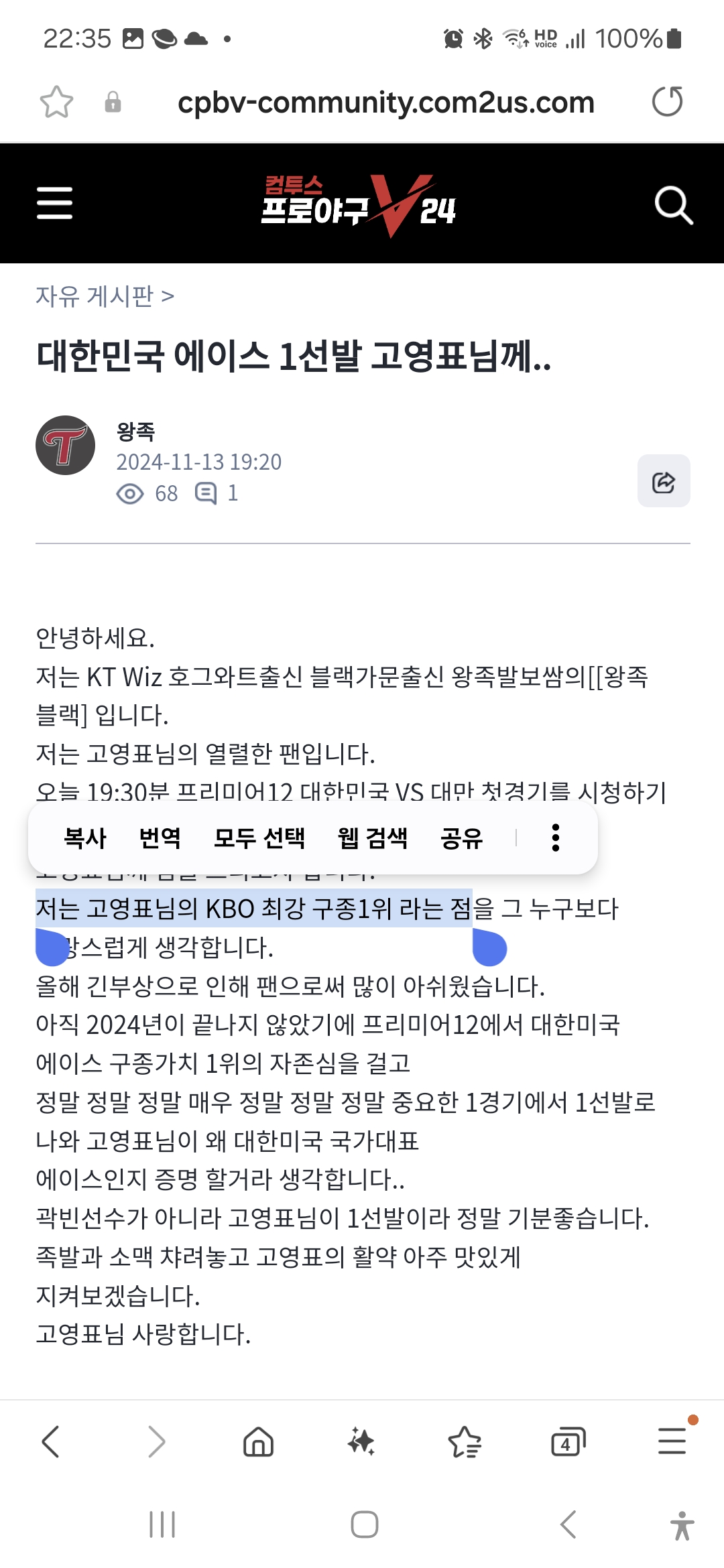Open the AI sparkle assistant button
Image resolution: width=724 pixels, height=1568 pixels.
tap(361, 1441)
